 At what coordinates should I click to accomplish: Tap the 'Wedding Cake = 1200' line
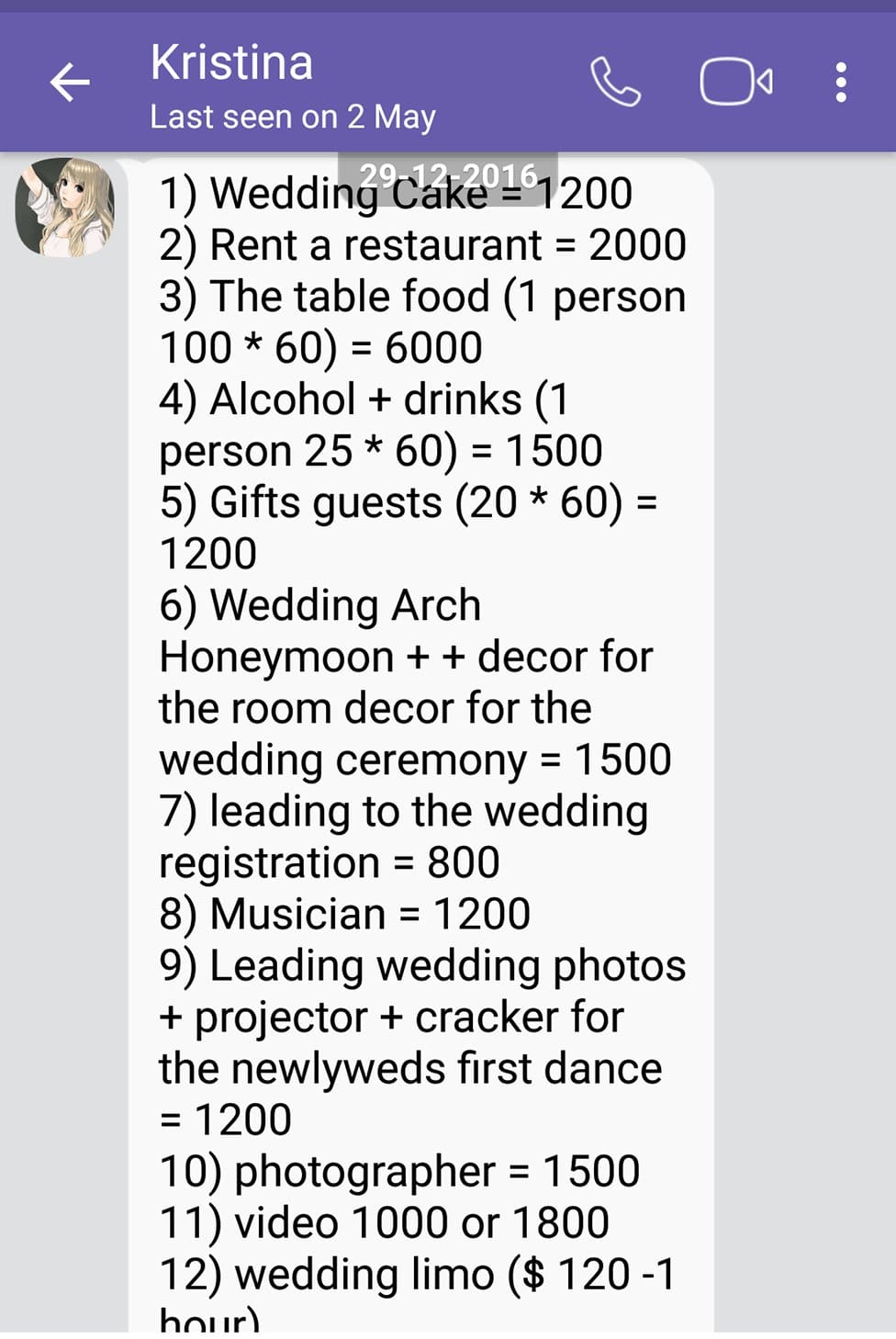pos(395,193)
